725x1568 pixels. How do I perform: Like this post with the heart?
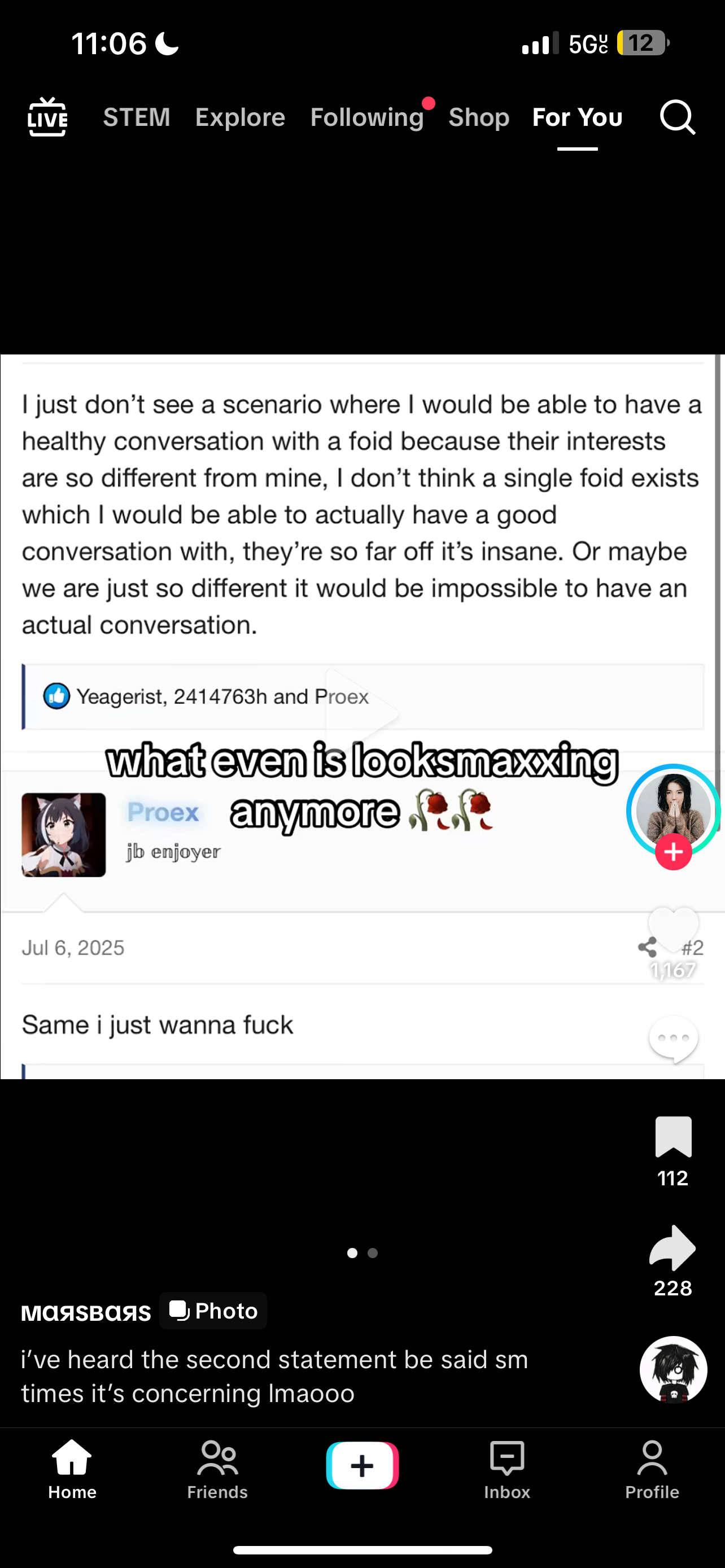tap(673, 929)
